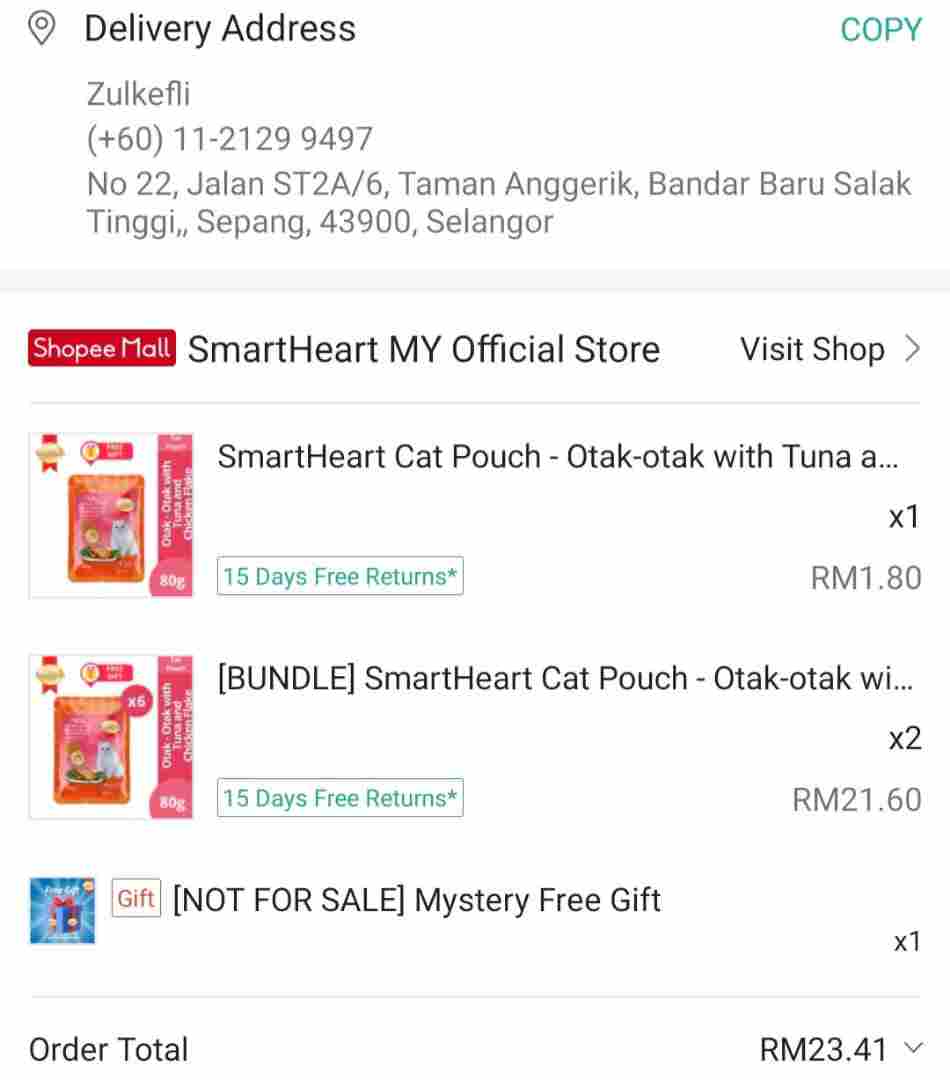
Task: Copy the delivery address
Action: [x=880, y=30]
